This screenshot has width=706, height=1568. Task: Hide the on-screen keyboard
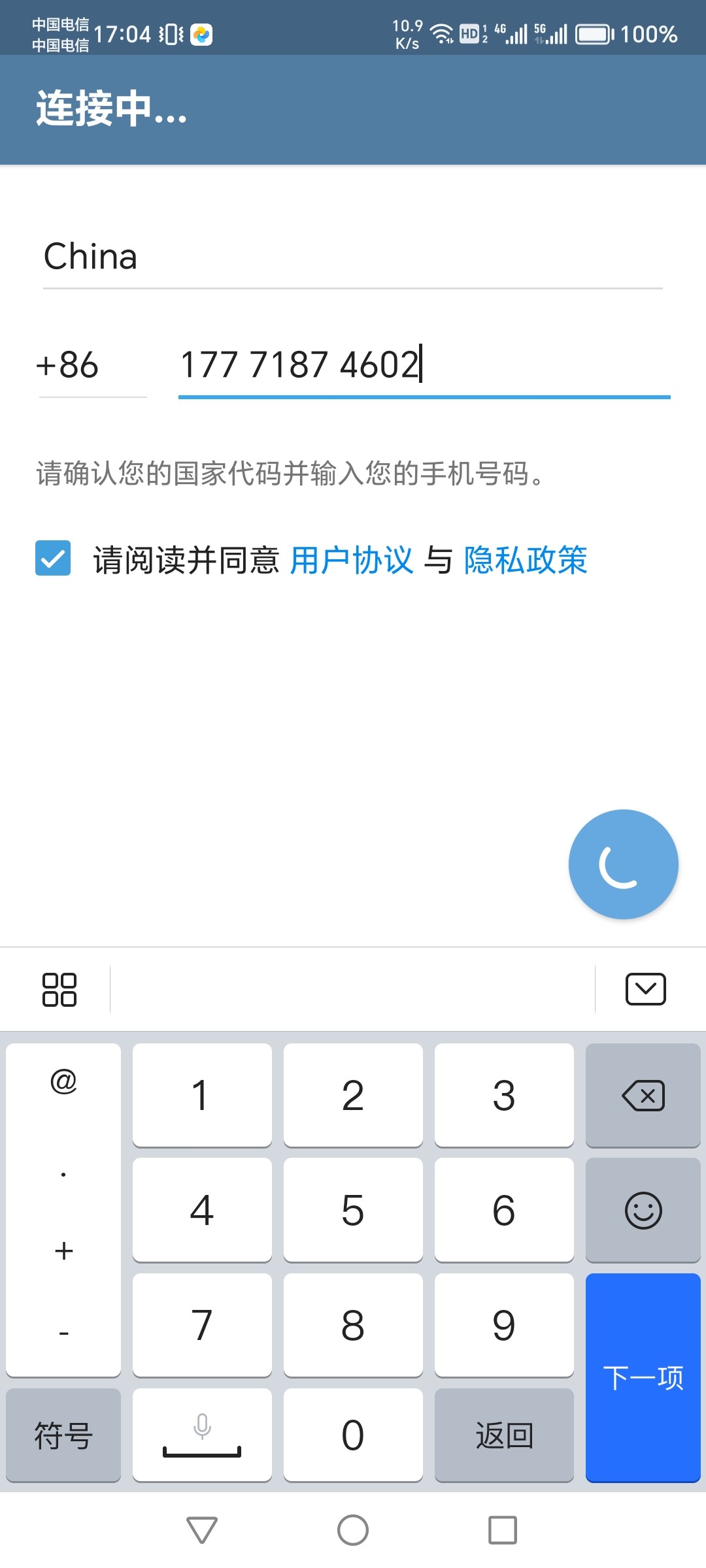pos(645,989)
